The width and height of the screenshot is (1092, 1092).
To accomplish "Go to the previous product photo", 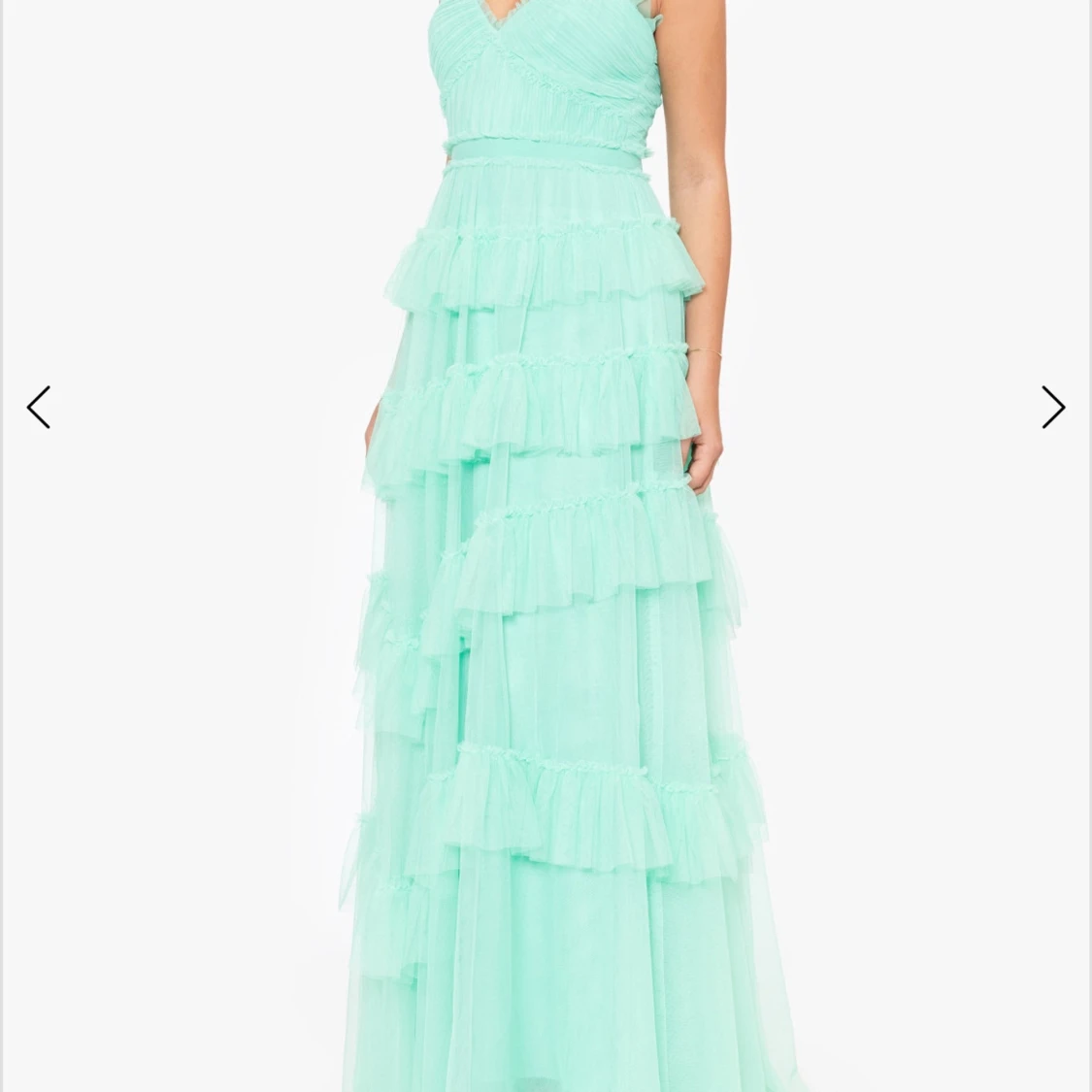I will pos(39,408).
